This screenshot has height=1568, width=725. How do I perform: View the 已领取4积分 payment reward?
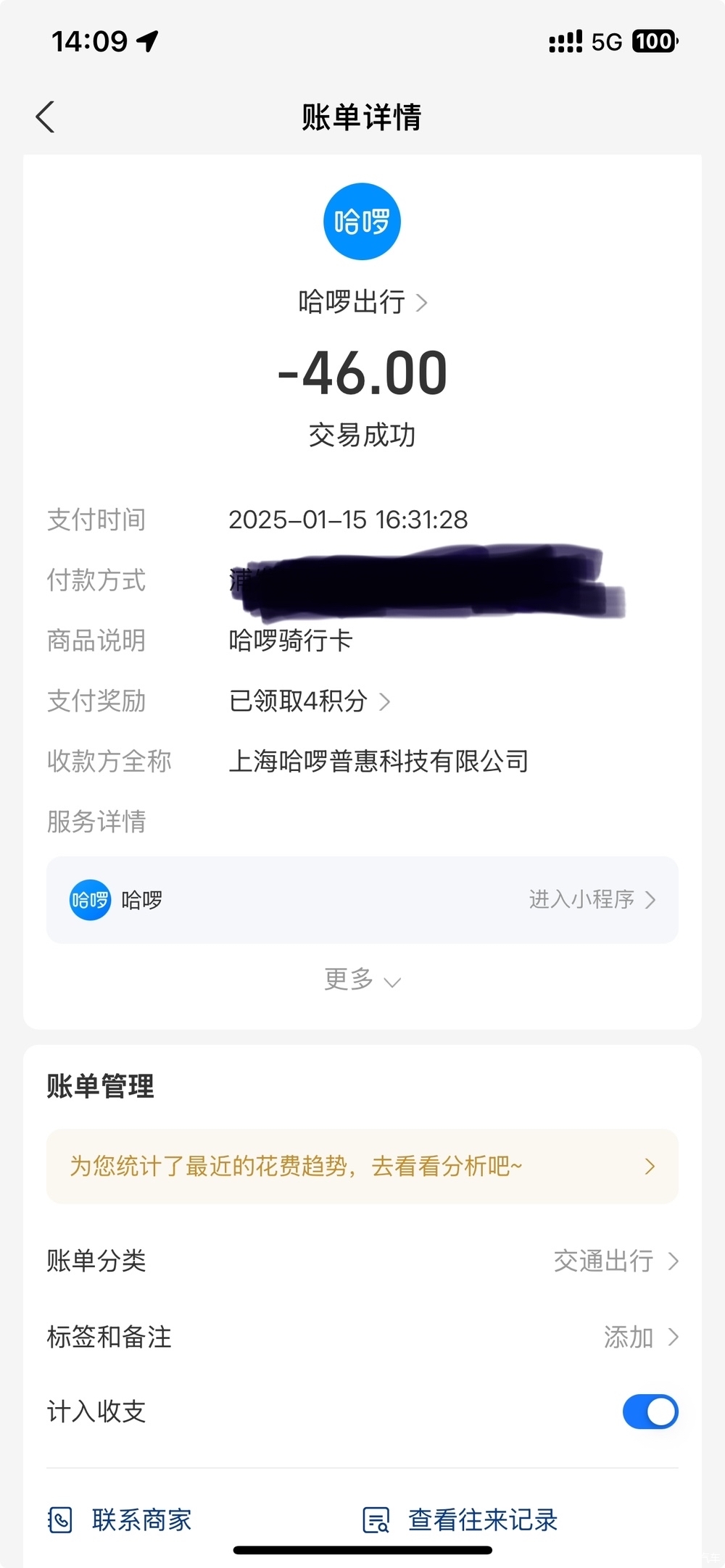click(310, 701)
